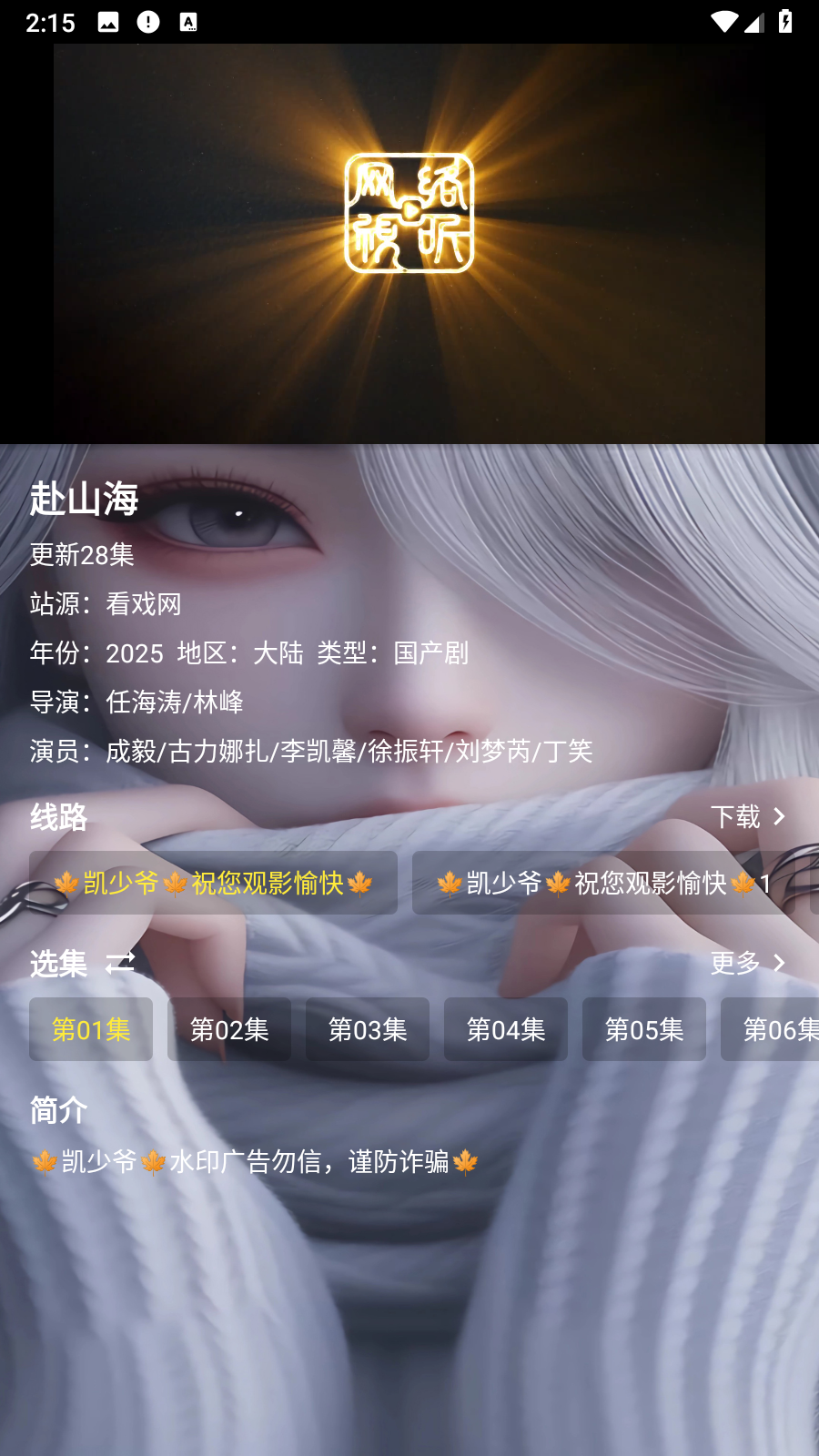Select the first 凯少爷祝您观影愉快 line

213,883
